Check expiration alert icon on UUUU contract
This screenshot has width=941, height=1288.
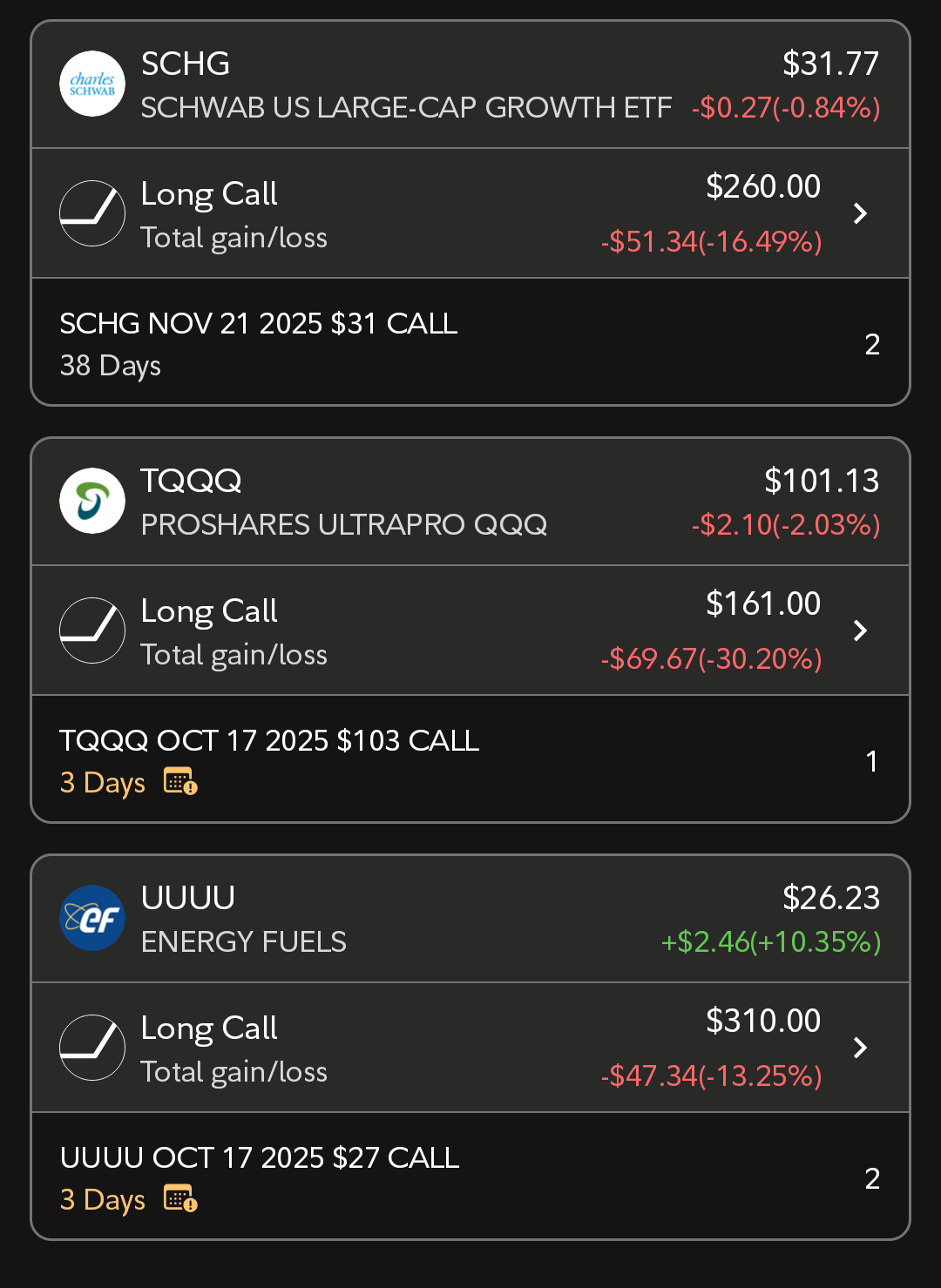180,1199
